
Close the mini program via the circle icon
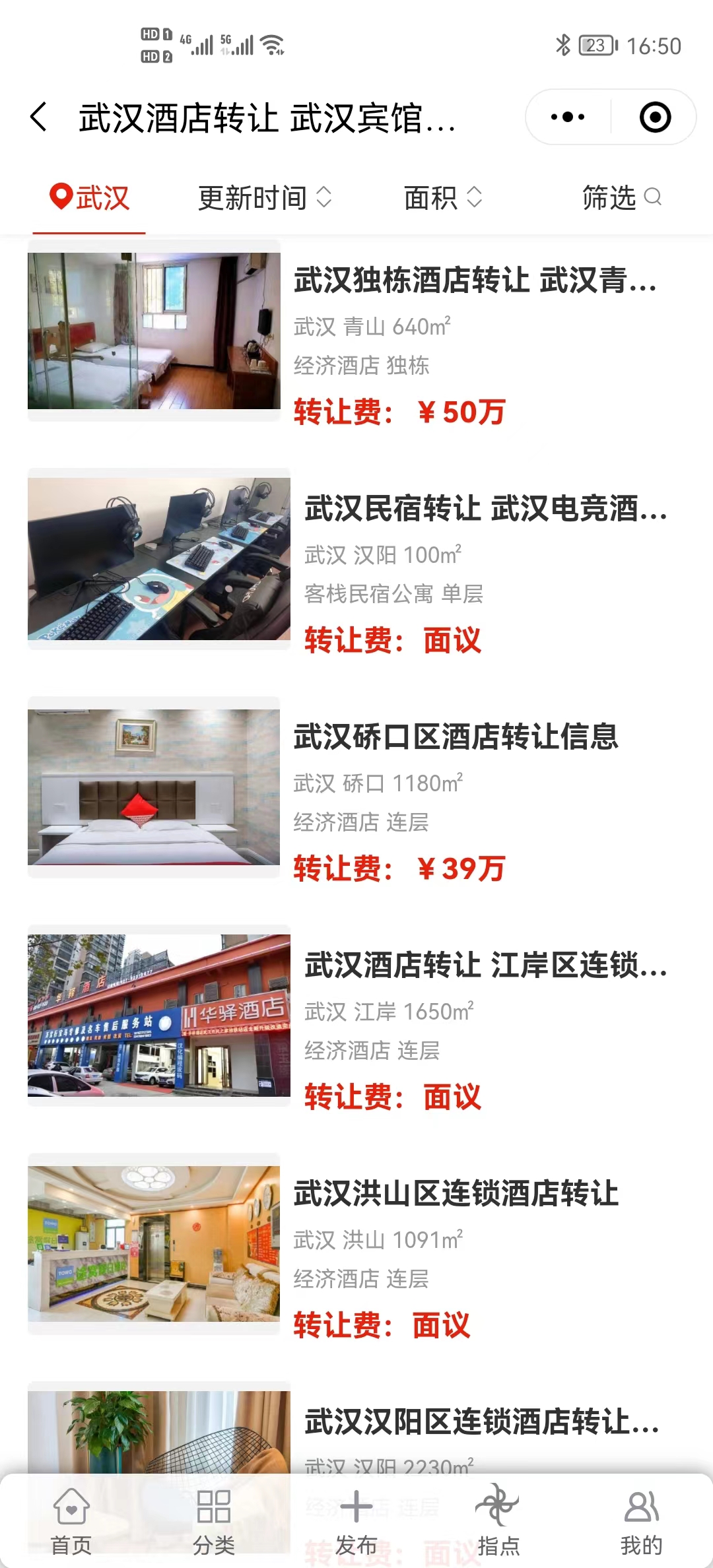click(x=655, y=117)
